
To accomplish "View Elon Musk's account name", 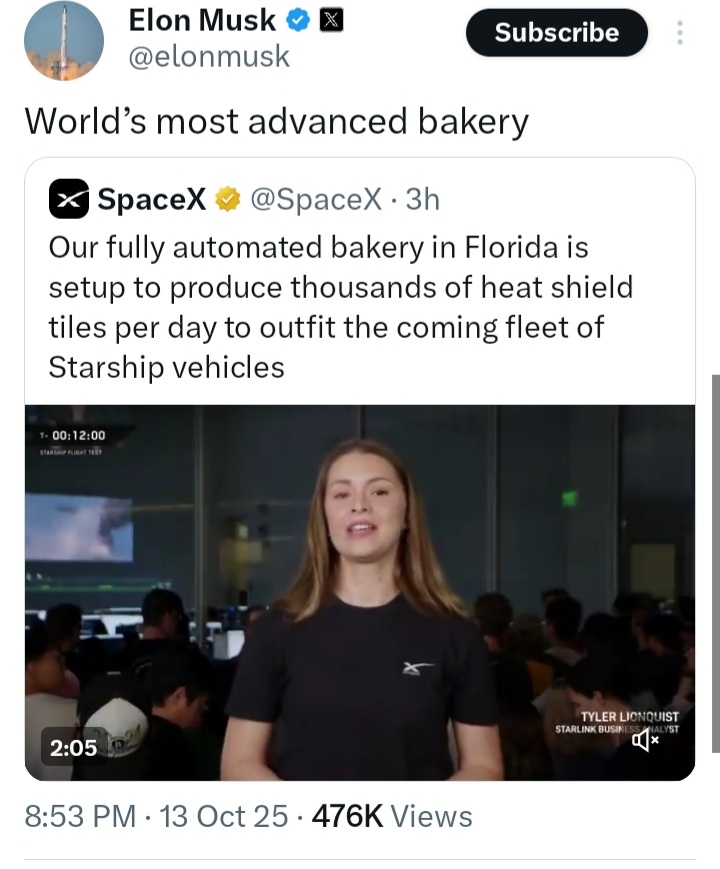I will point(202,18).
